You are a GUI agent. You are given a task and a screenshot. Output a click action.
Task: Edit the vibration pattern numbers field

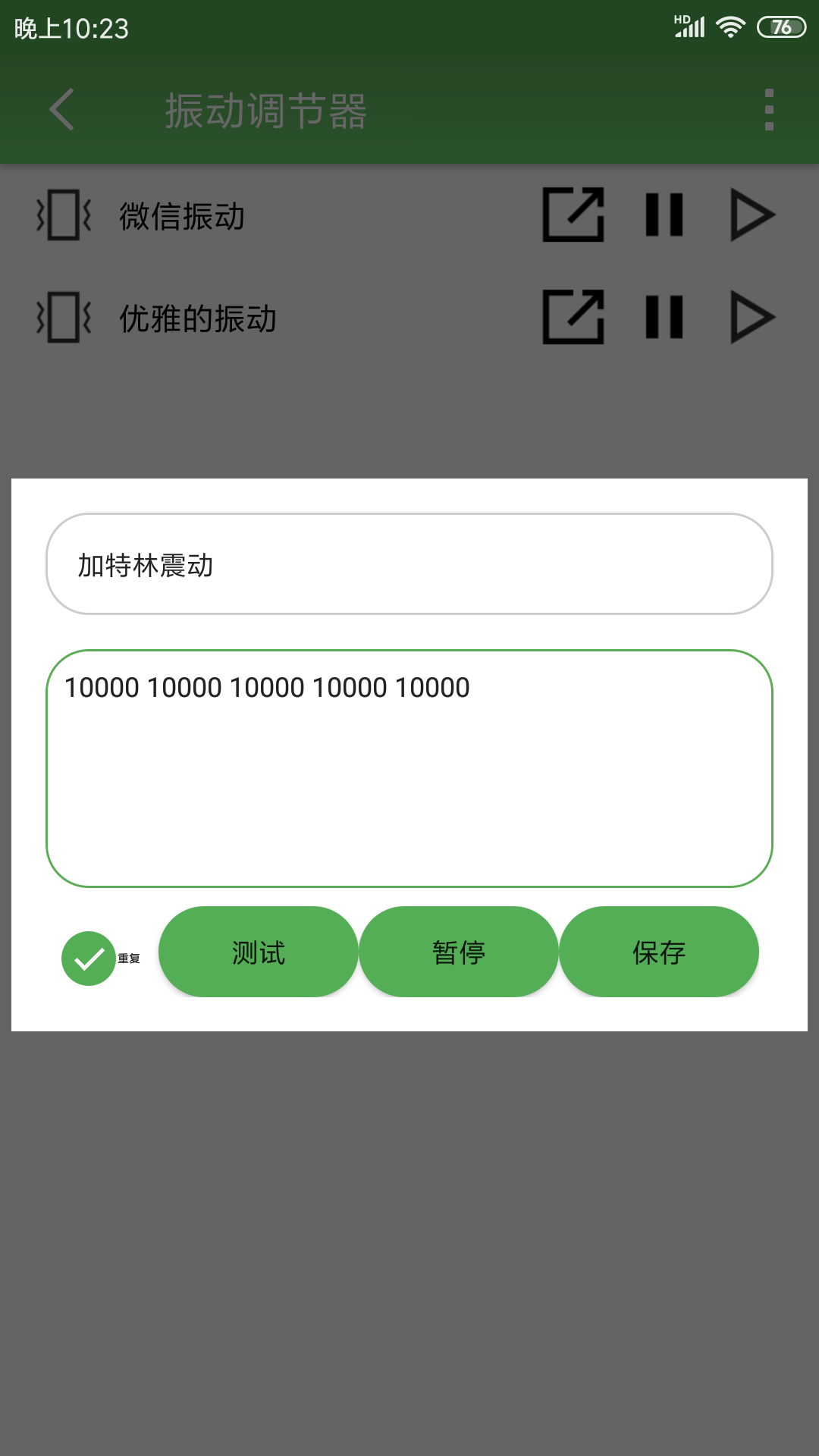tap(409, 768)
